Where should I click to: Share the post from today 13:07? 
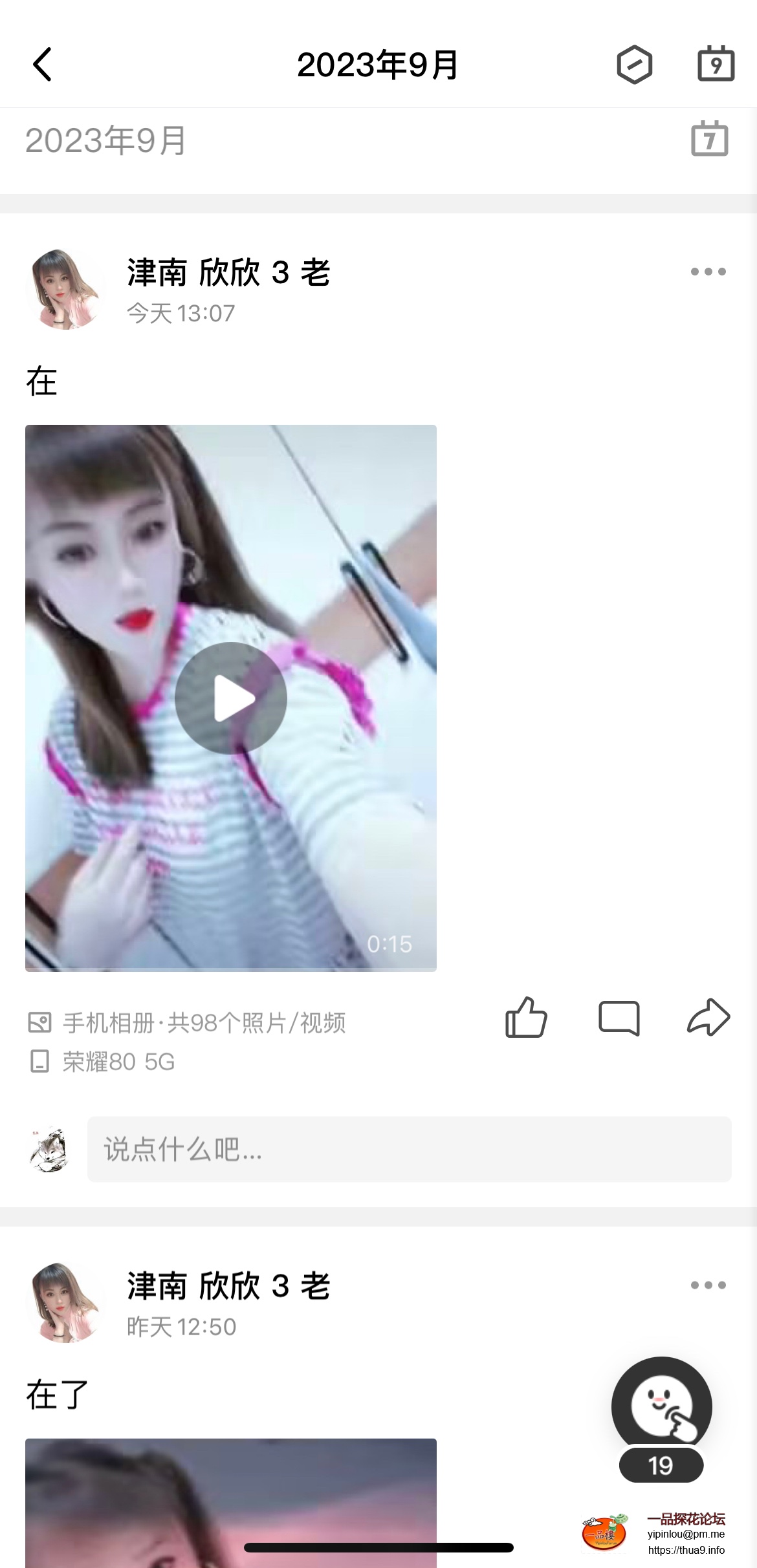708,1018
